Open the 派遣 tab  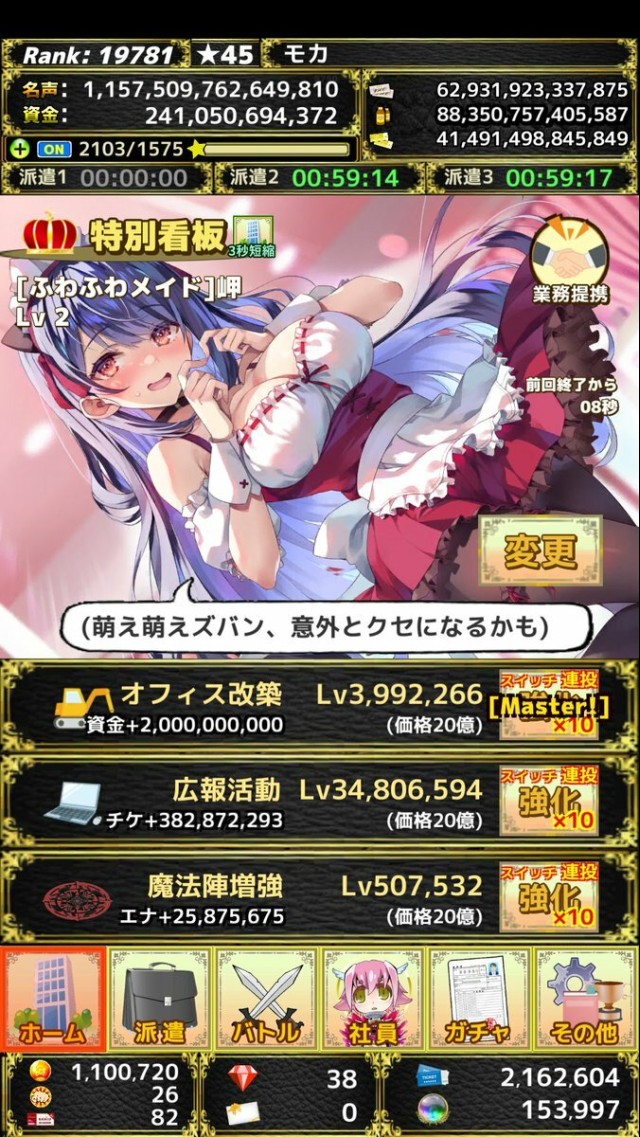(x=159, y=998)
